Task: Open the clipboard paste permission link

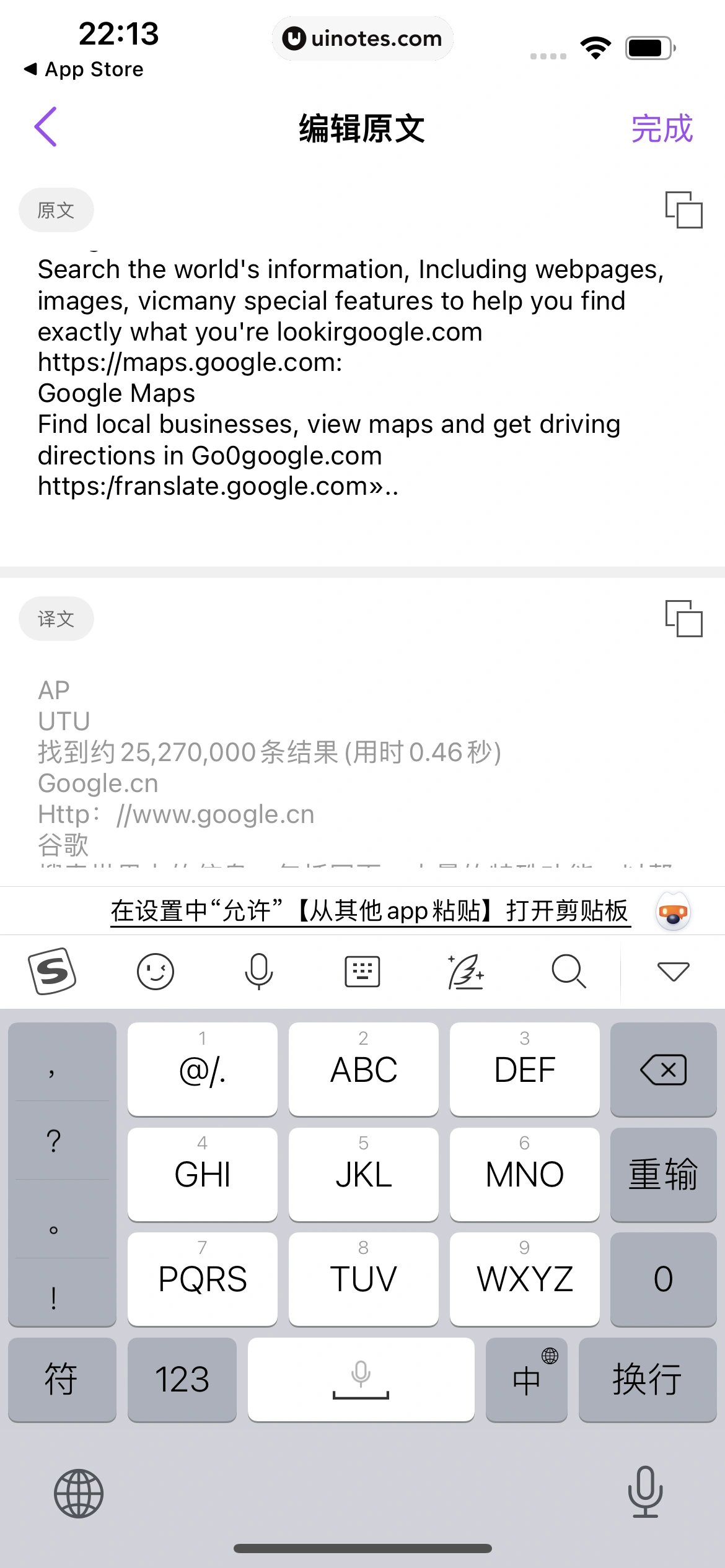Action: point(370,911)
